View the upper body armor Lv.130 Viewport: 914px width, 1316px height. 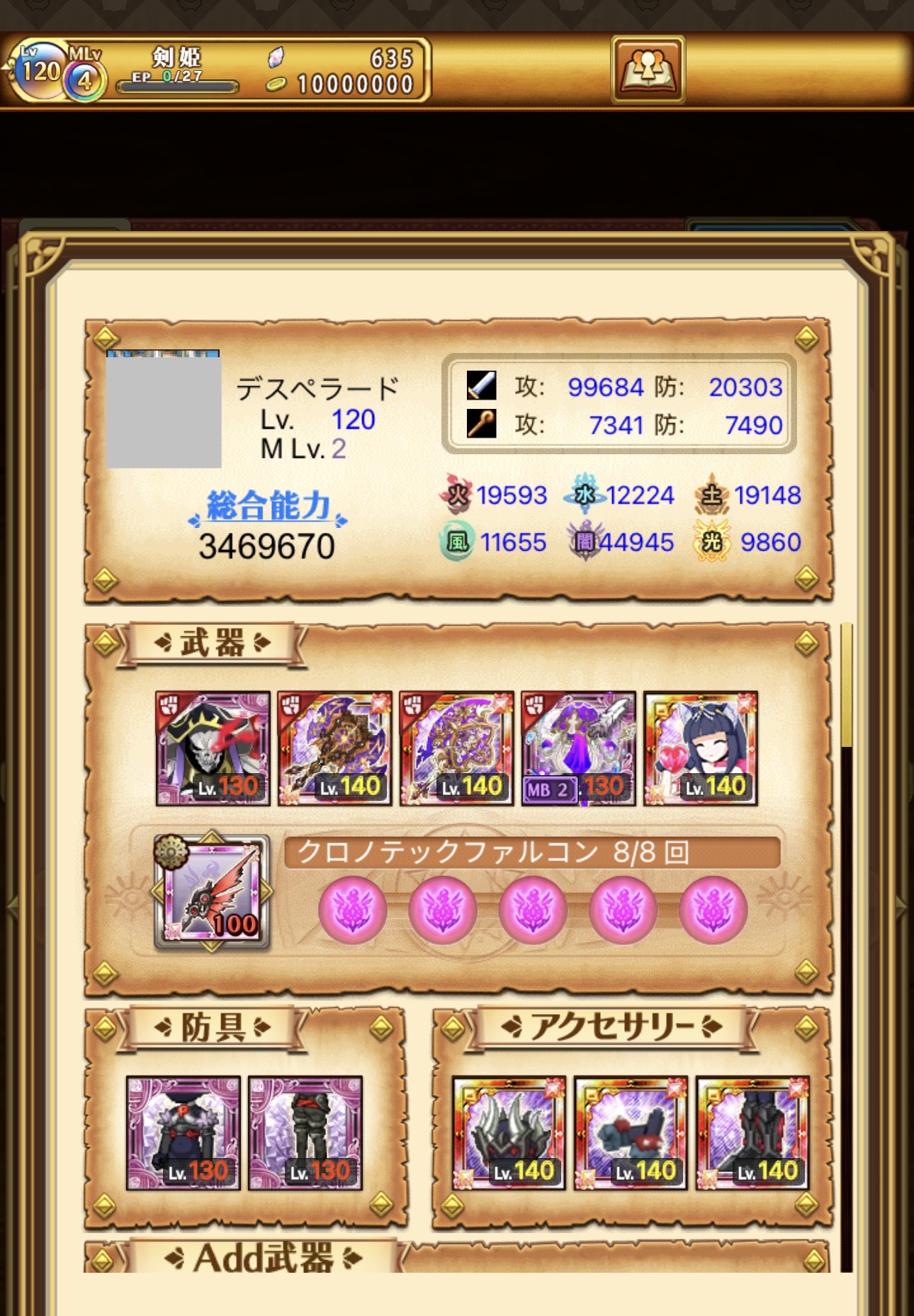pyautogui.click(x=184, y=1132)
